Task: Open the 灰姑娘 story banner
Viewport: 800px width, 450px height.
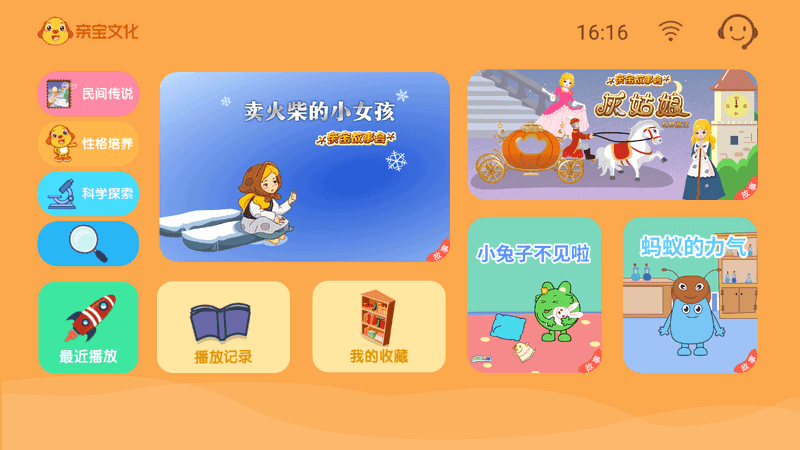Action: point(612,134)
